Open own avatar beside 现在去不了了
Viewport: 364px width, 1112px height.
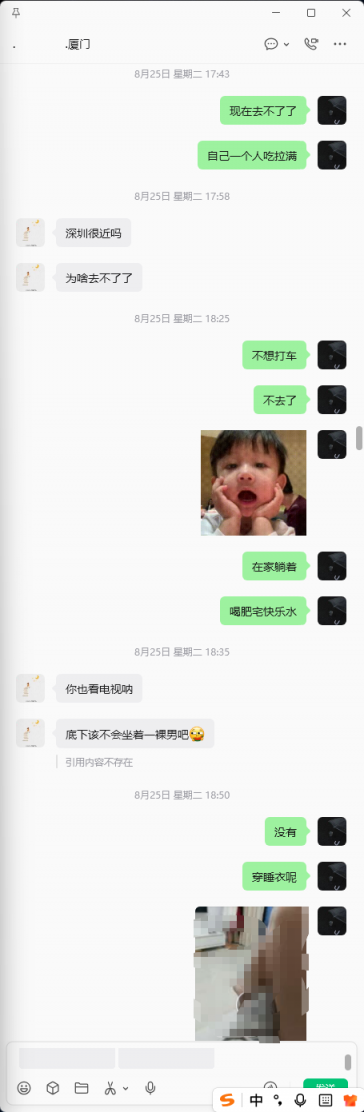pos(332,111)
